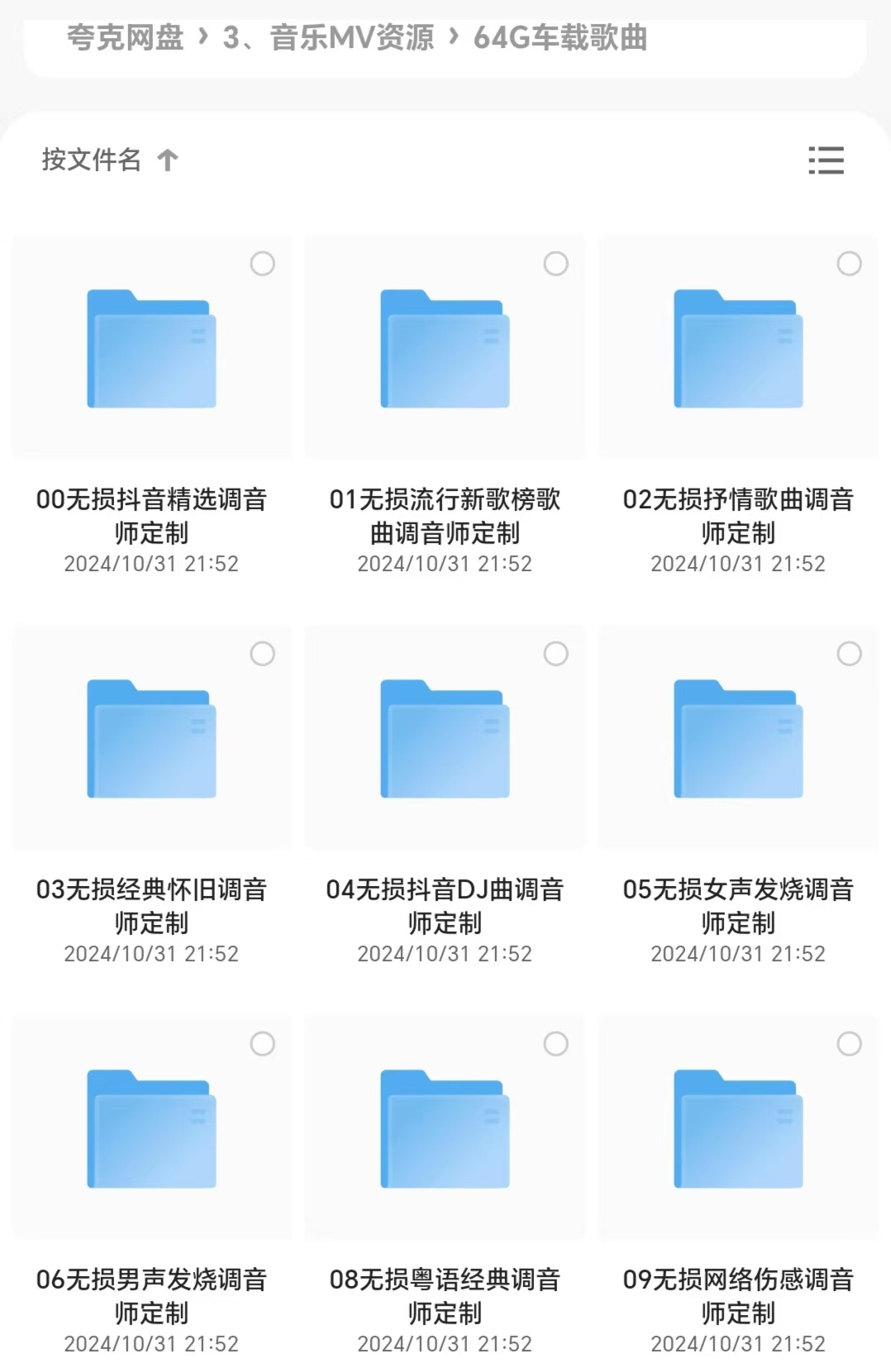
Task: Open folder 09无损网络伤感调音师定制
Action: [x=738, y=1132]
